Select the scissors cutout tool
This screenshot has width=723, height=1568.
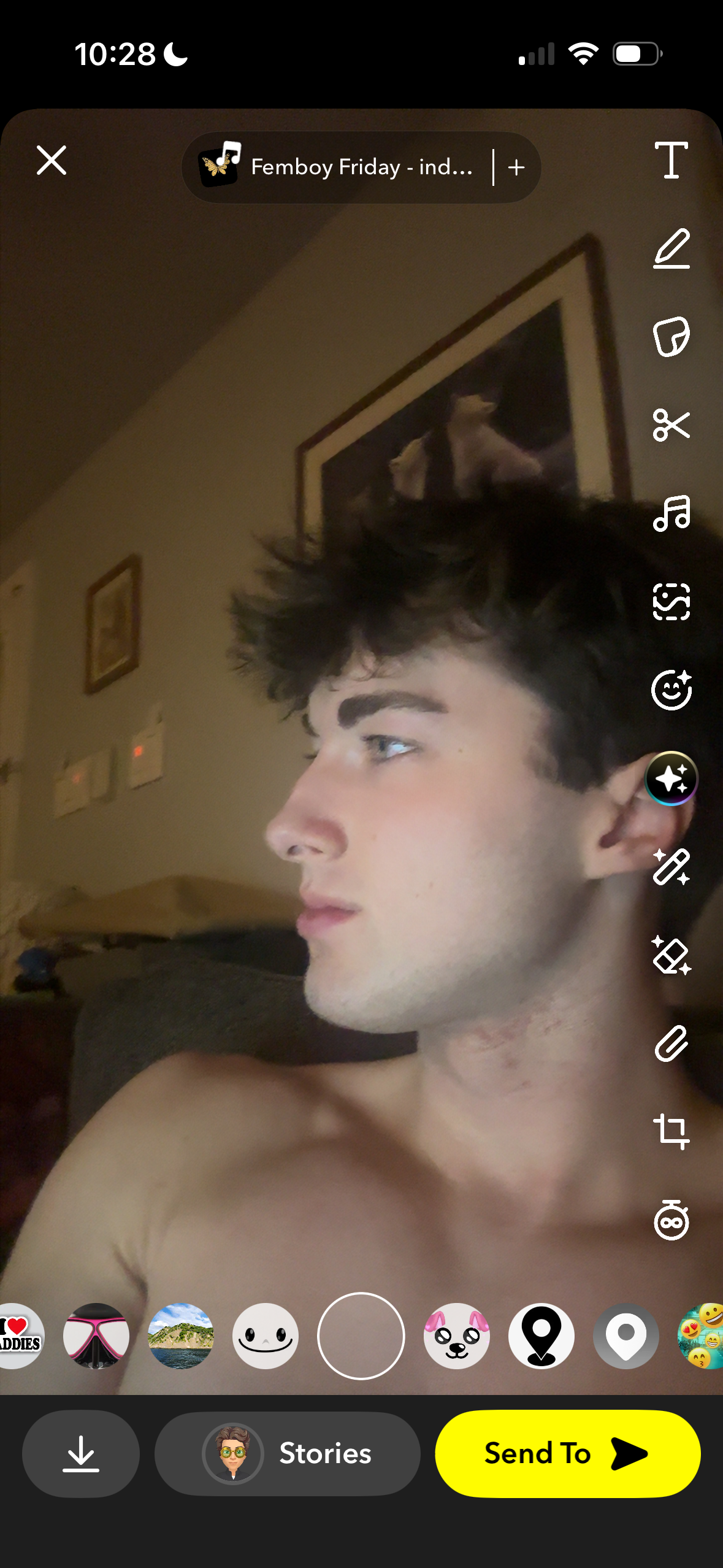671,425
